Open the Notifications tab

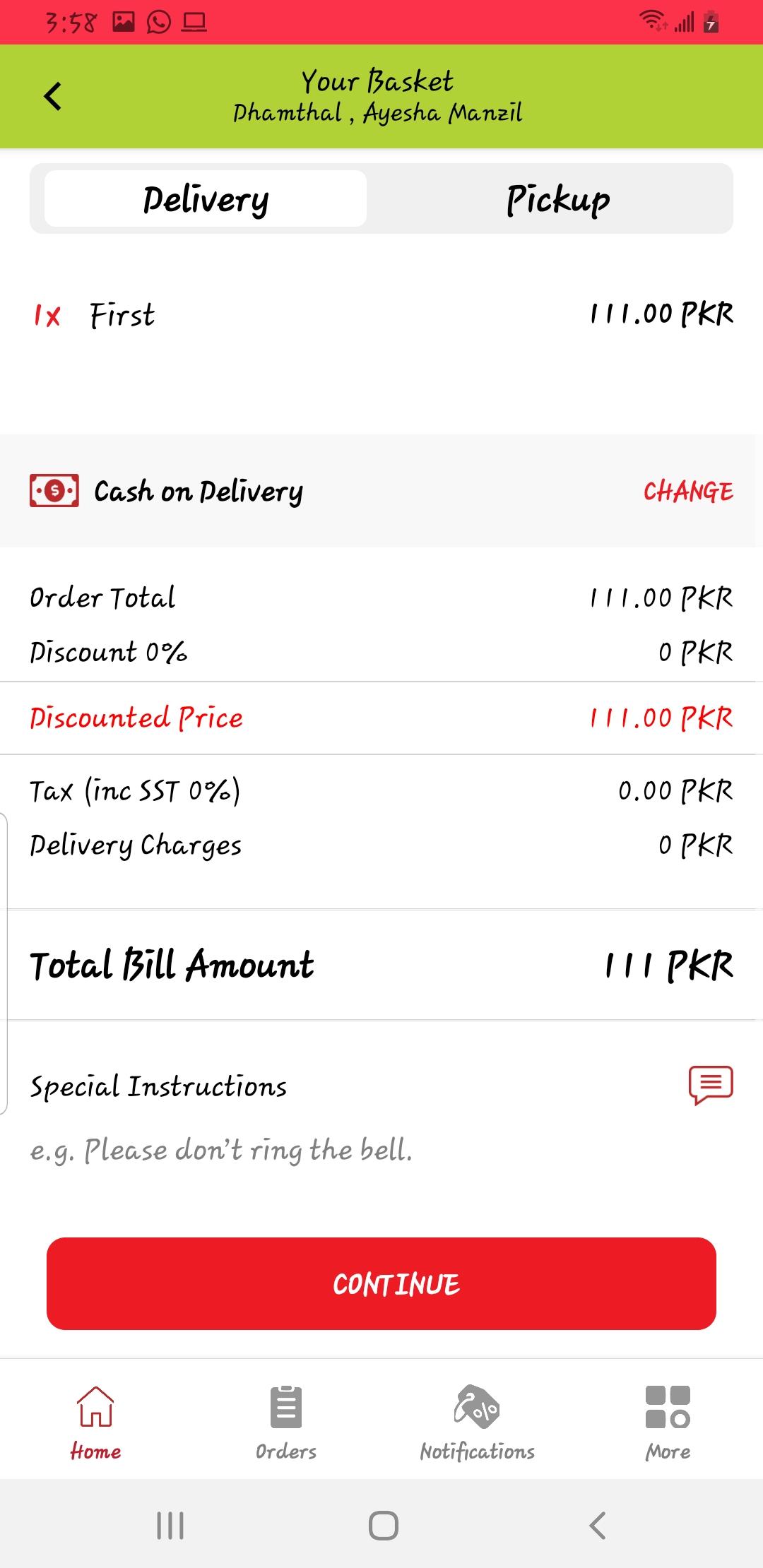tap(477, 1423)
